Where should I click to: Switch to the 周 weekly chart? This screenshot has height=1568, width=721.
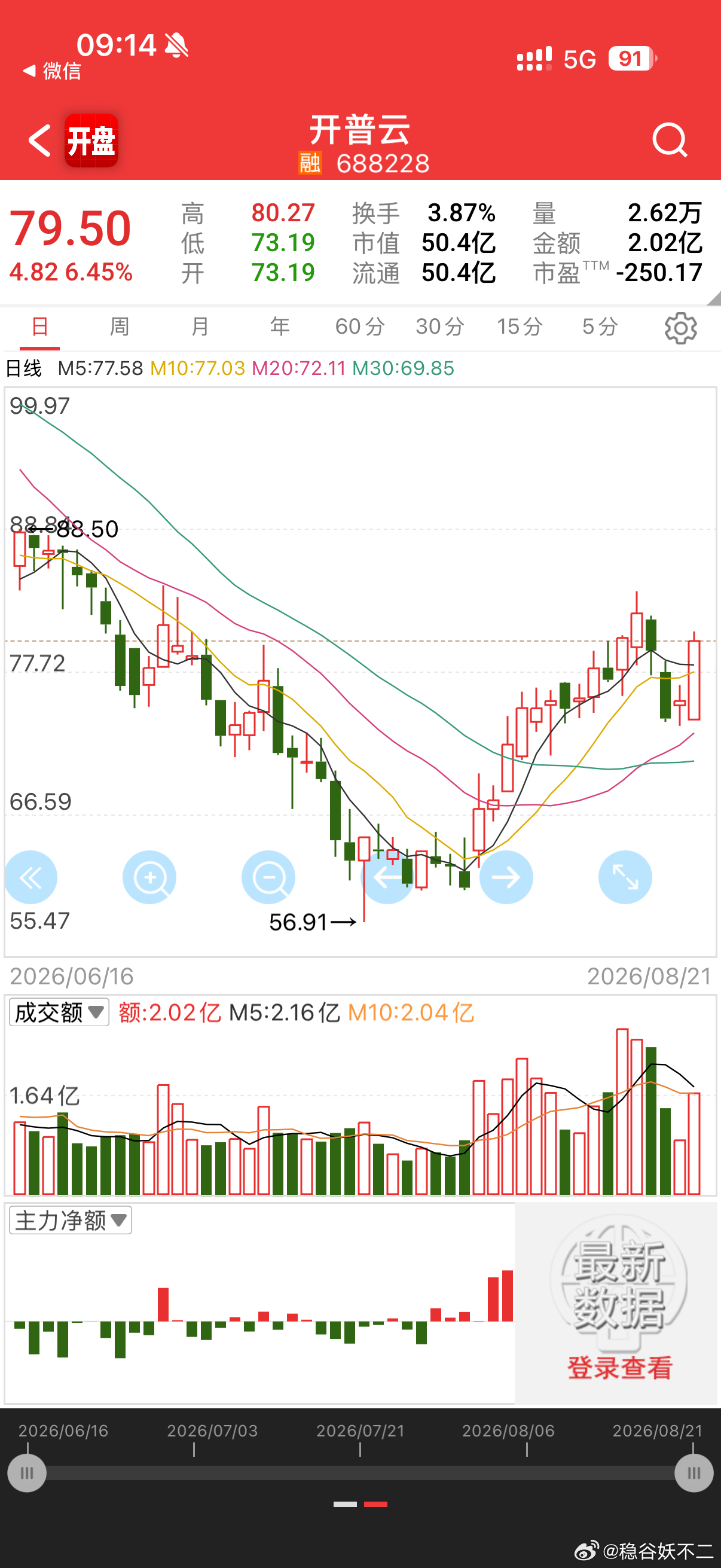119,327
